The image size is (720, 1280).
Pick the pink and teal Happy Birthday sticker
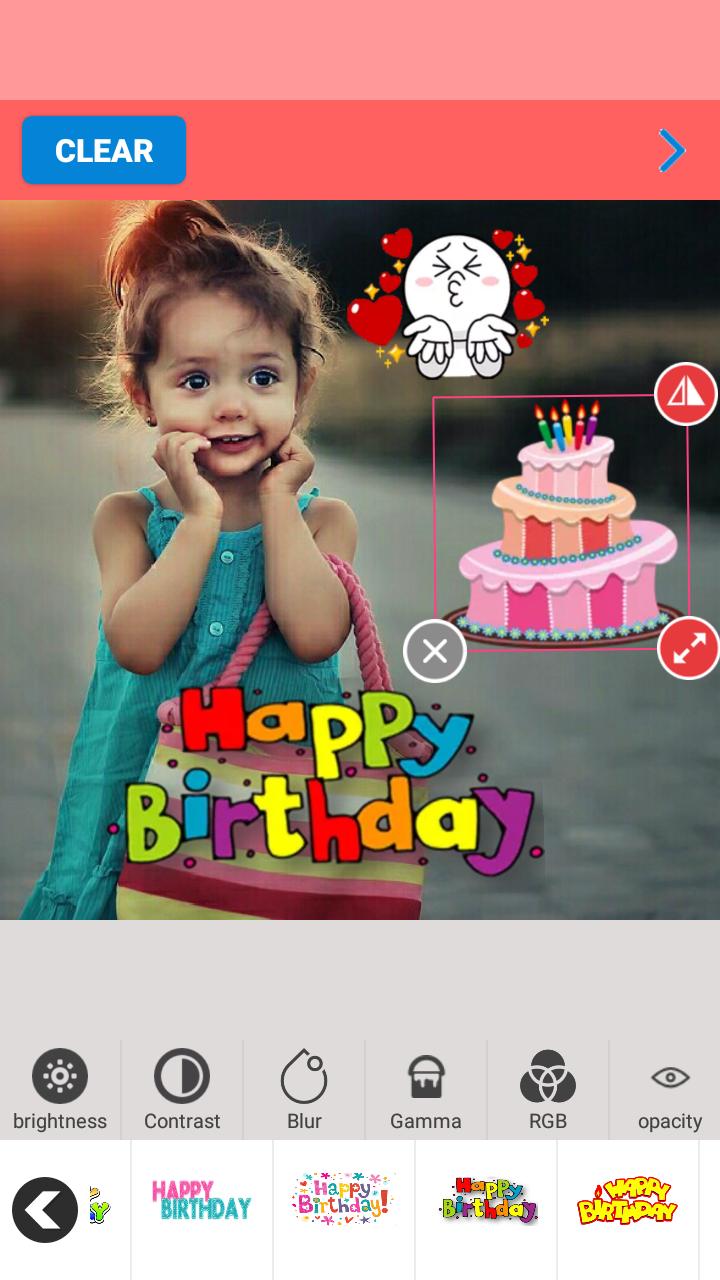coord(201,1200)
